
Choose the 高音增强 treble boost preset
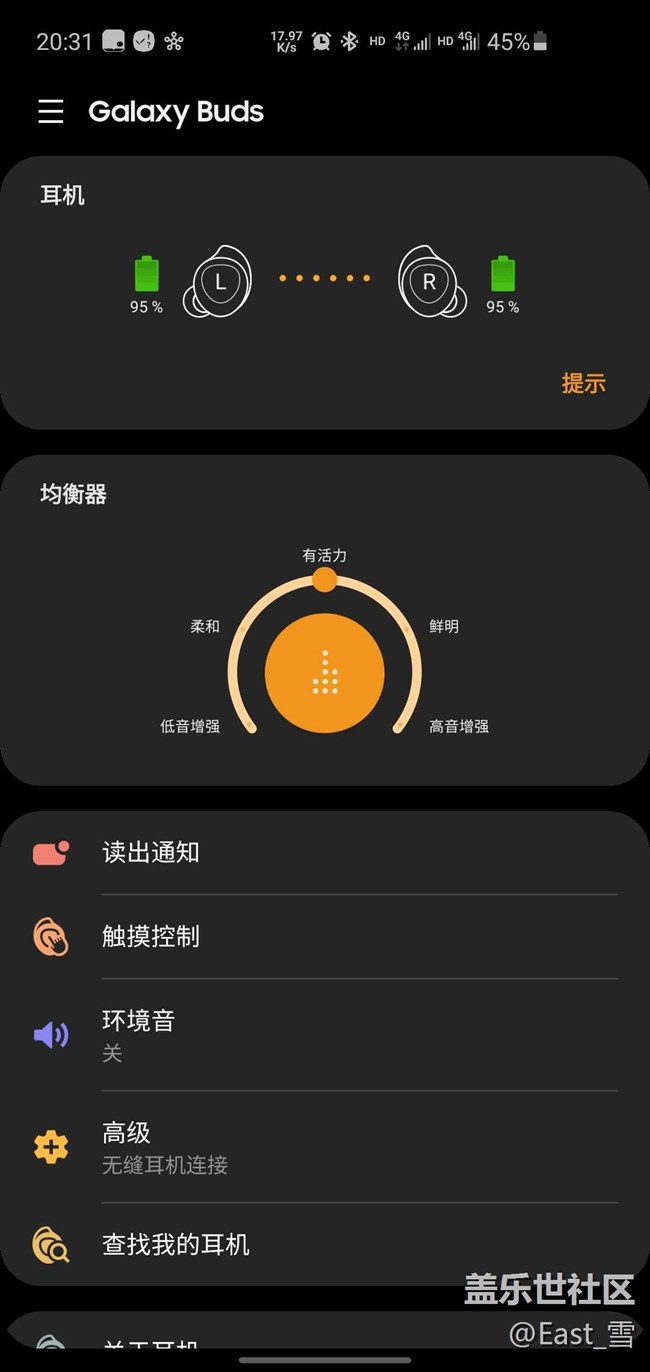(x=459, y=726)
